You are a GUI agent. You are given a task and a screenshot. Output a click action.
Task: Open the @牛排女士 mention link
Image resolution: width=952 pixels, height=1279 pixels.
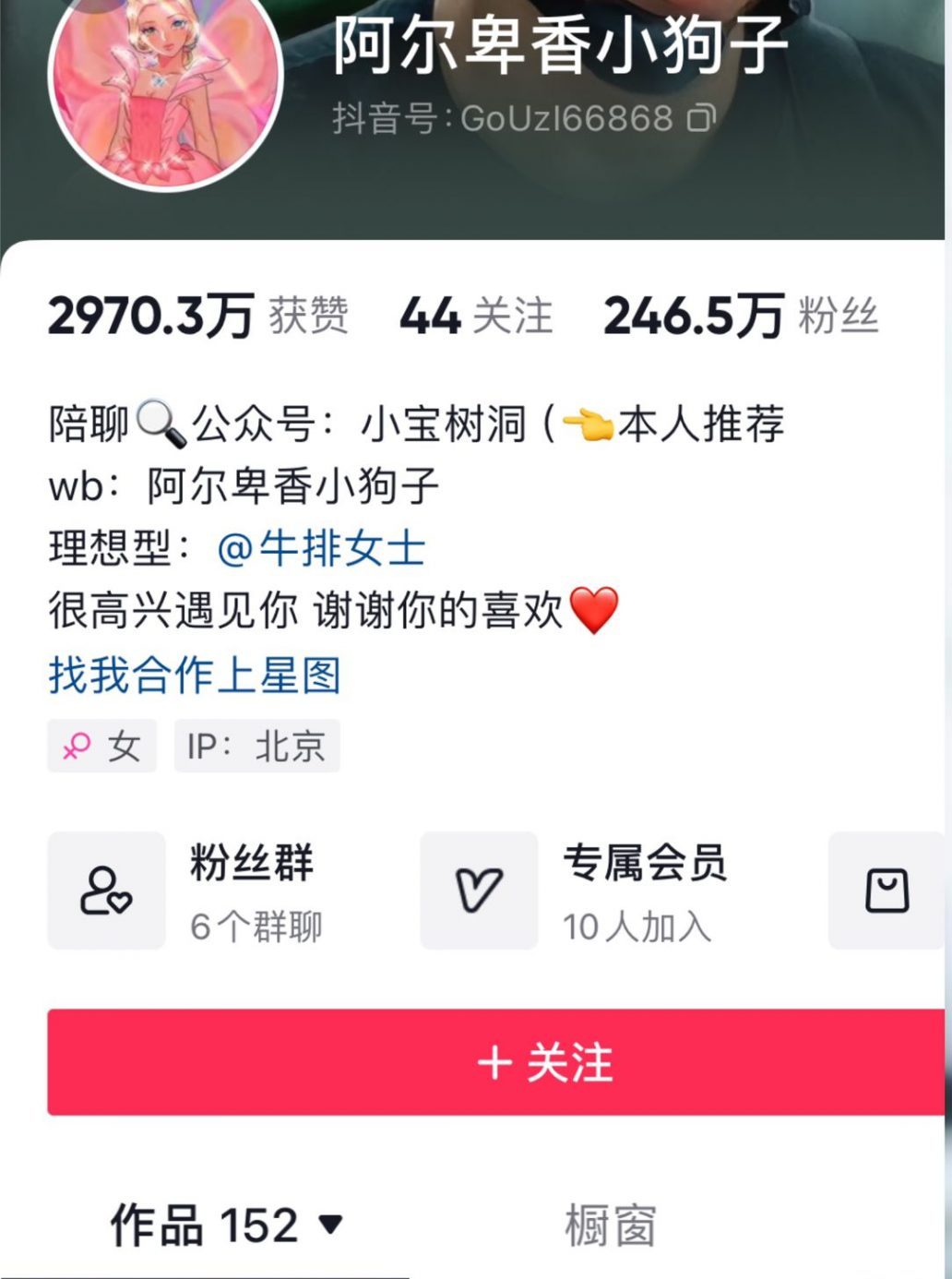pyautogui.click(x=322, y=548)
